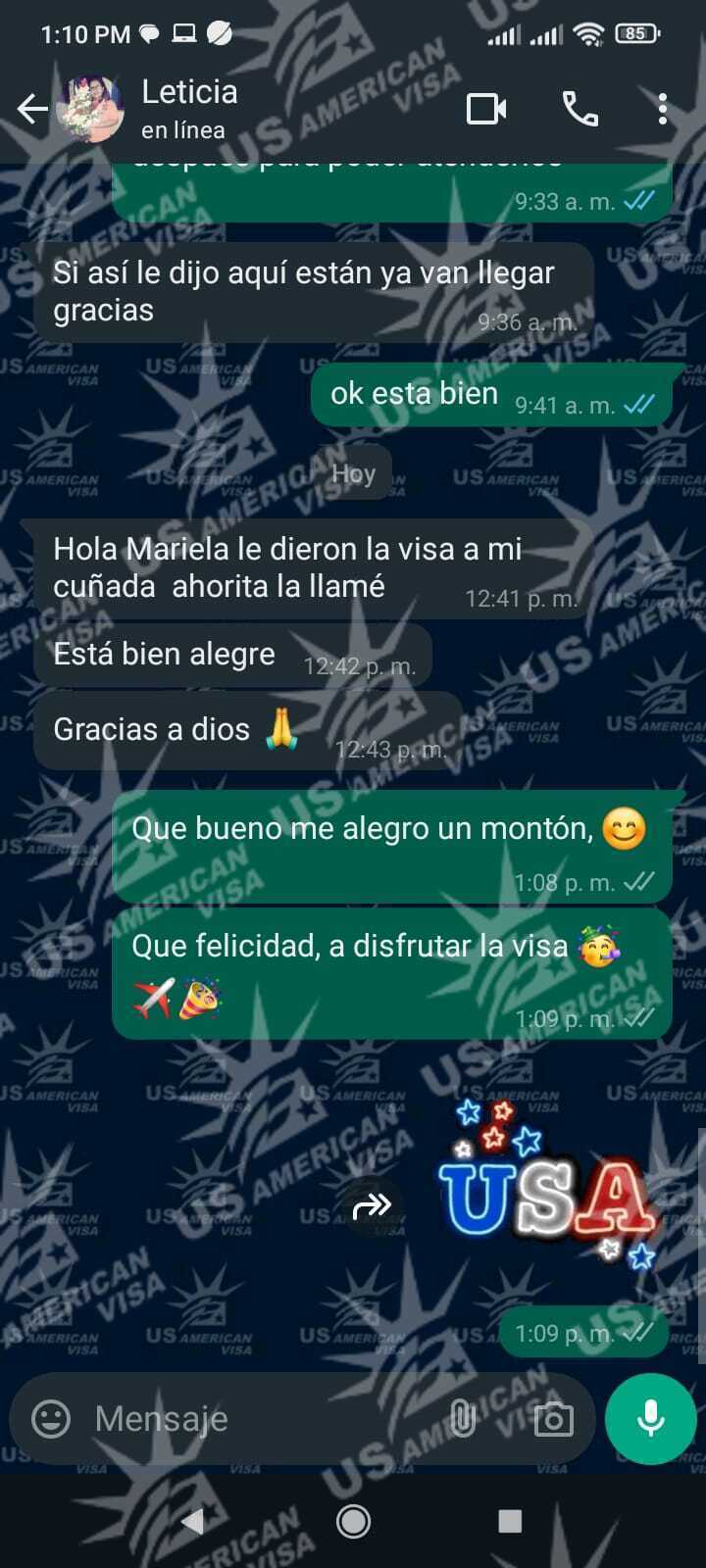This screenshot has width=706, height=1568.
Task: Open recent apps
Action: click(x=510, y=1521)
